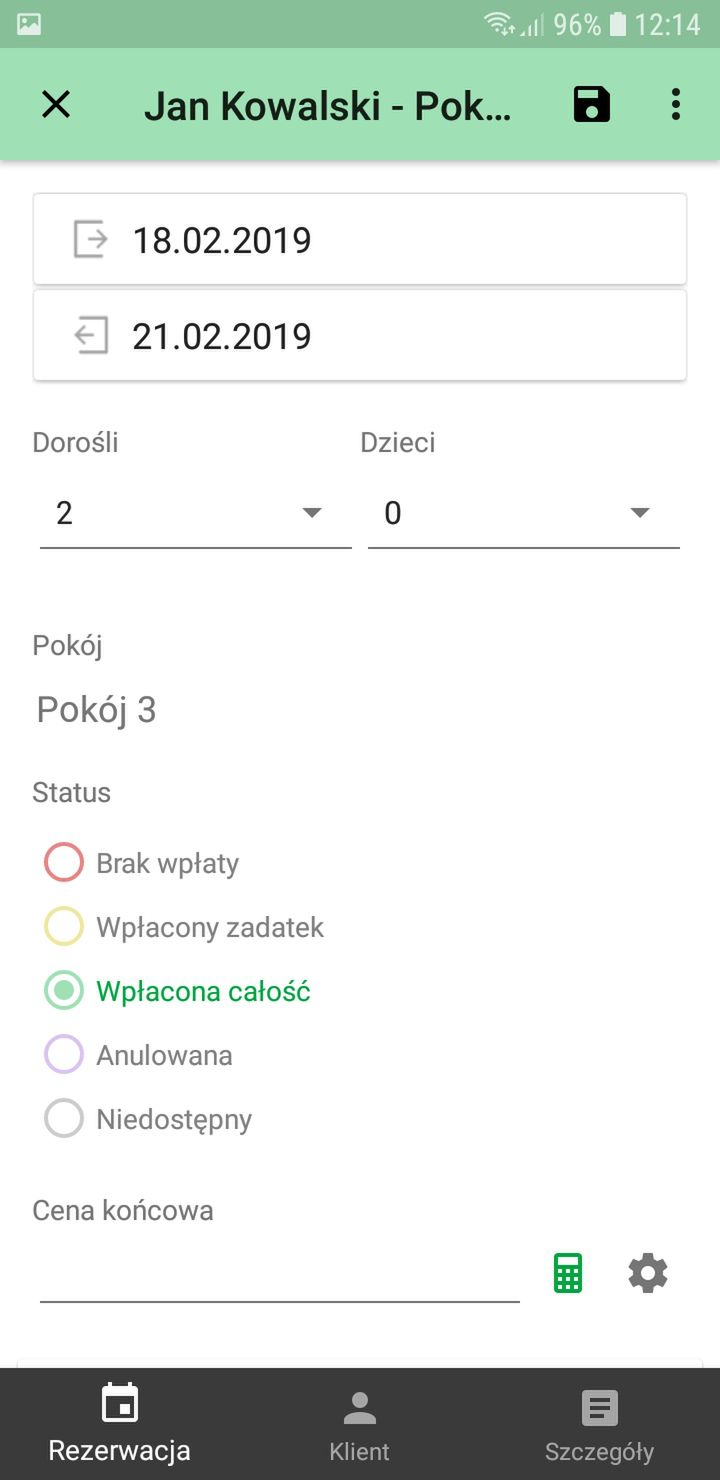Mark reservation as Anulowana
Image resolution: width=720 pixels, height=1480 pixels.
[x=138, y=1055]
